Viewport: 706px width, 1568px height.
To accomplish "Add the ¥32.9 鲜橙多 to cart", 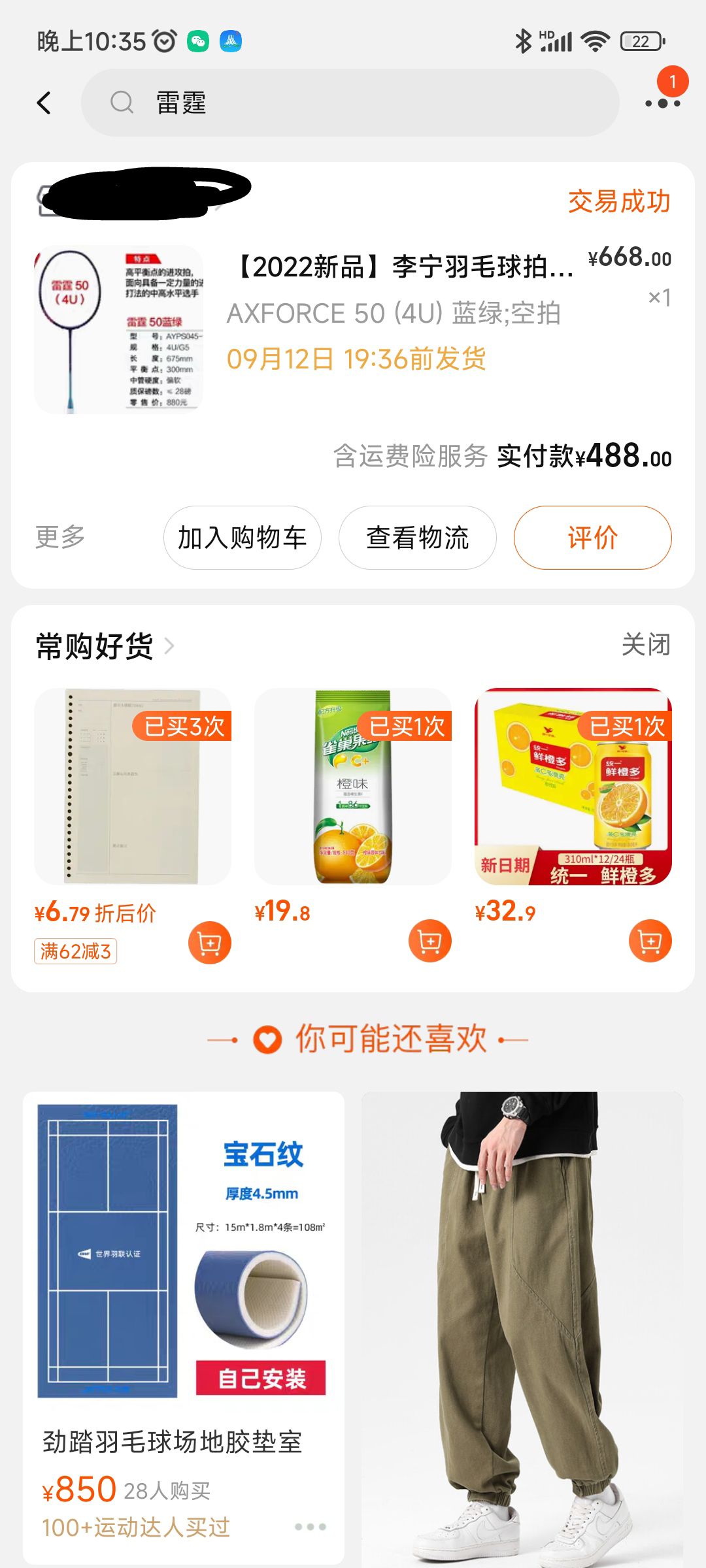I will [x=650, y=941].
